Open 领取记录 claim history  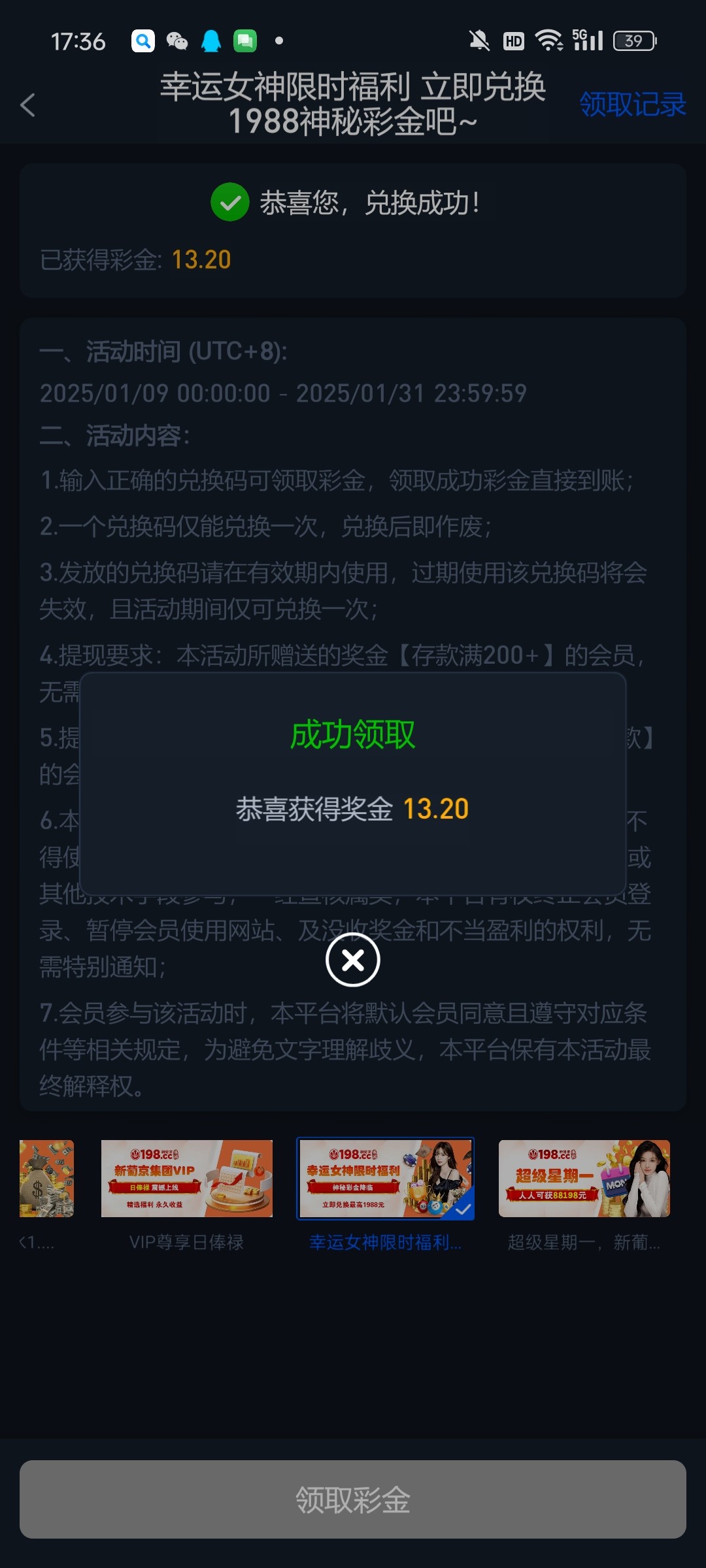point(632,105)
